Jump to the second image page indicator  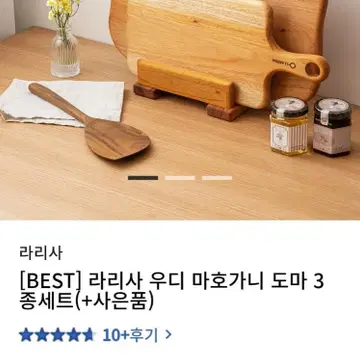pyautogui.click(x=180, y=178)
